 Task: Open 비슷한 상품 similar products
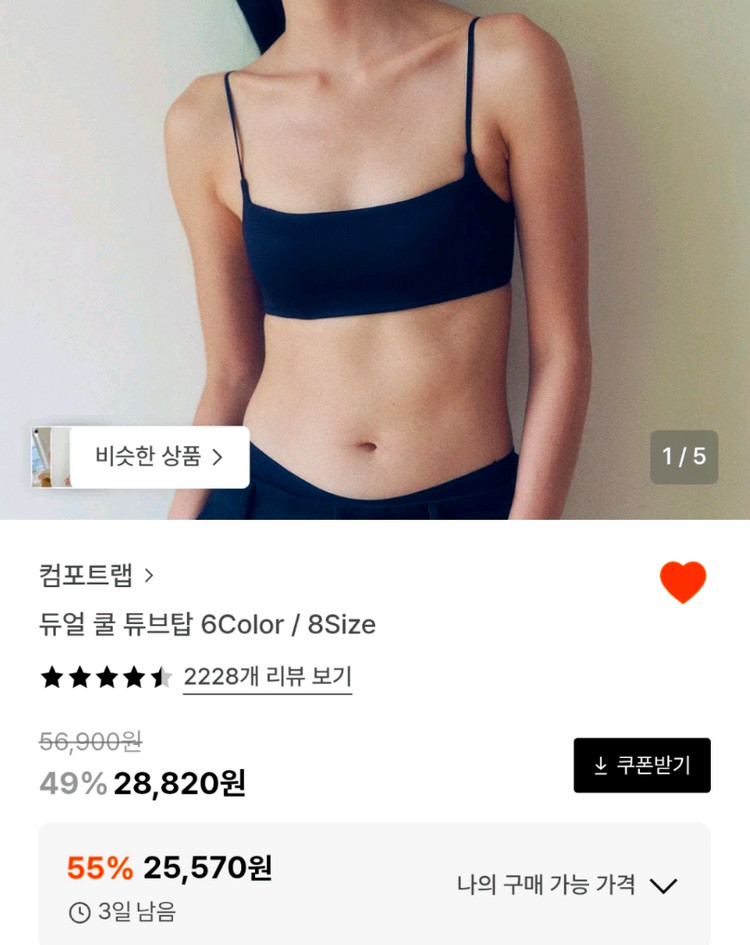tap(159, 457)
